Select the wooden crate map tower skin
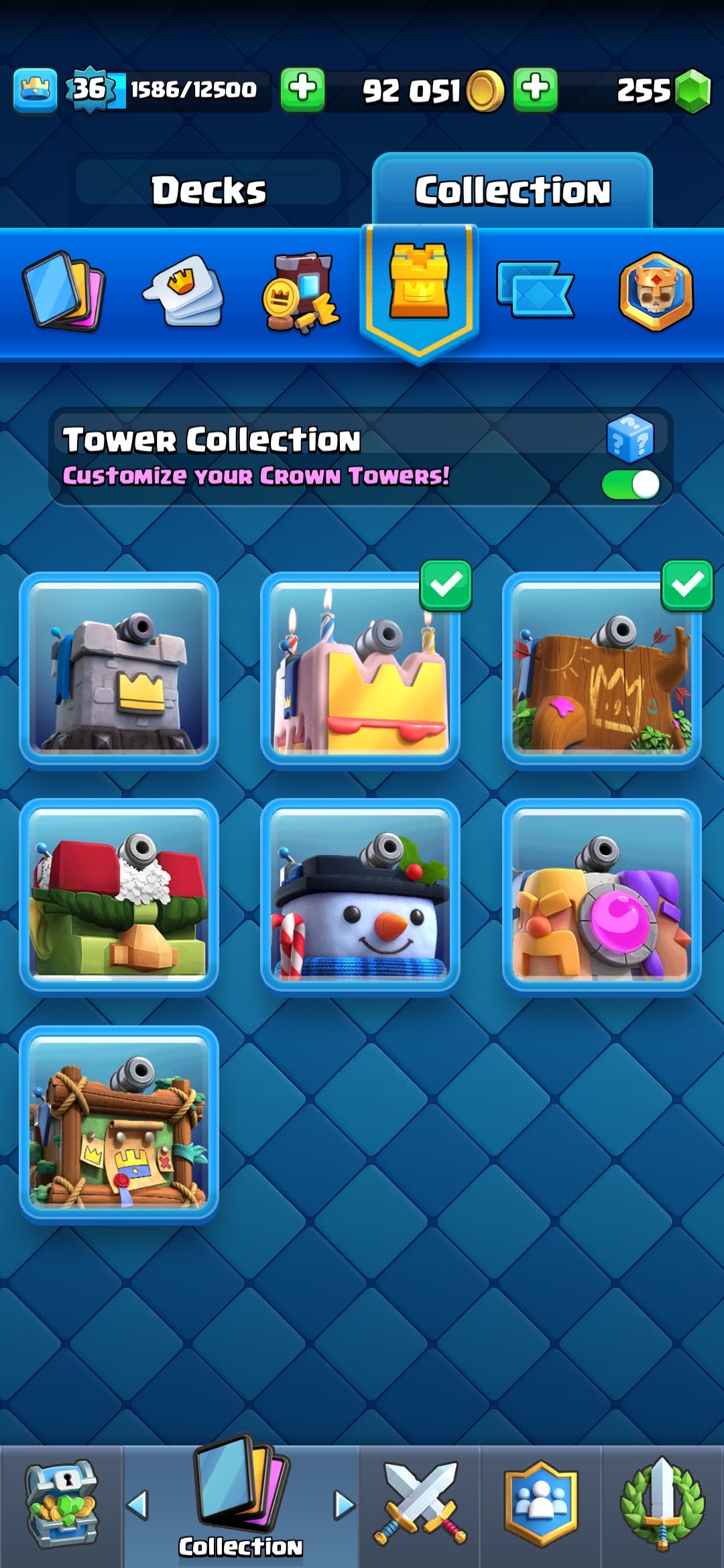The width and height of the screenshot is (724, 1568). click(x=119, y=1124)
